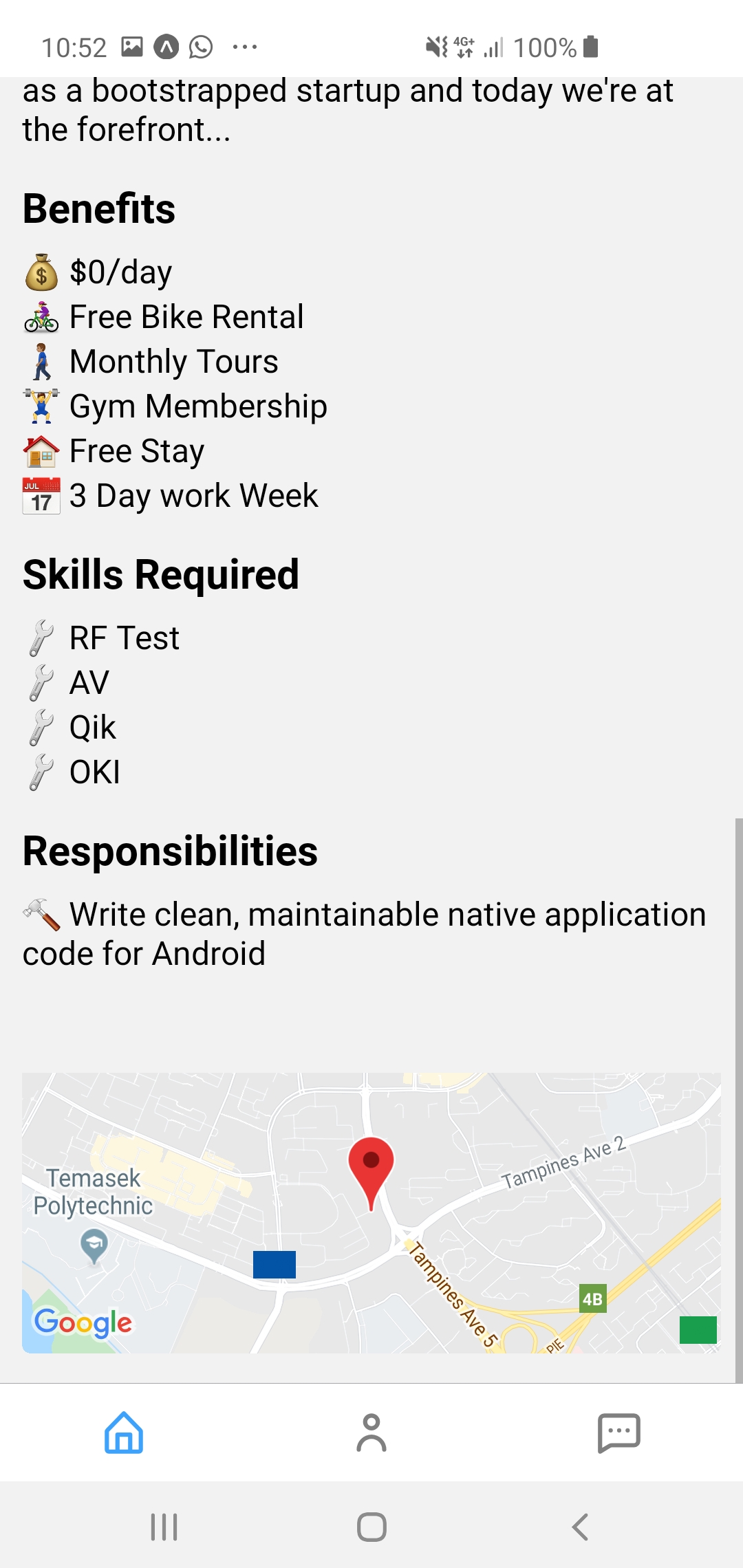
Task: Click the money bag emoji beside $0/day
Action: coord(41,272)
